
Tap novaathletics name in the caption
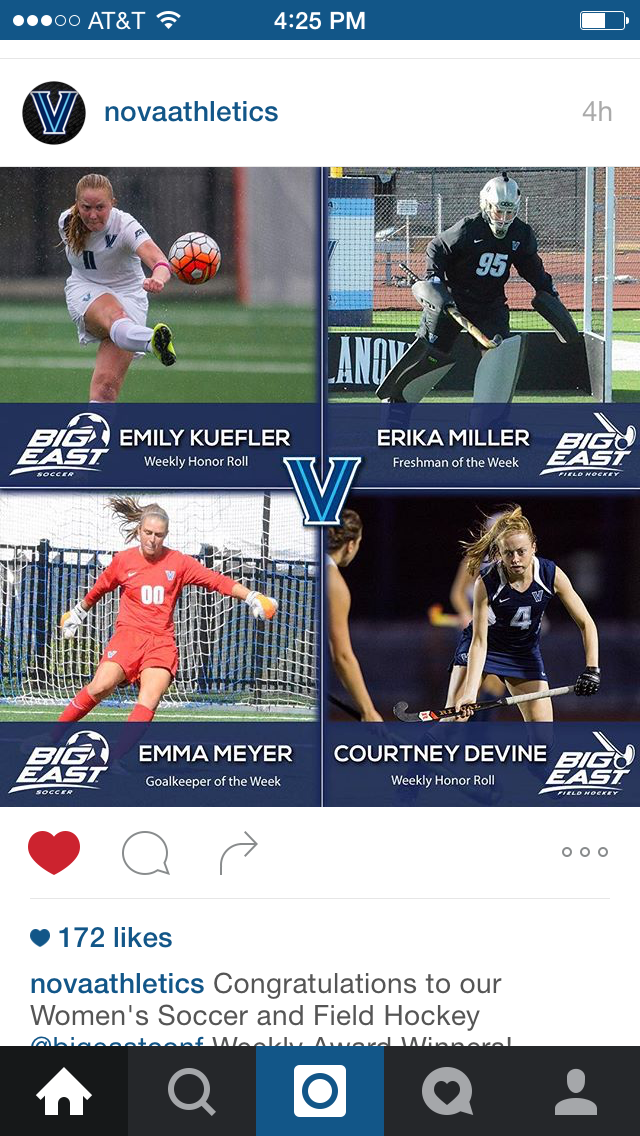tap(117, 984)
